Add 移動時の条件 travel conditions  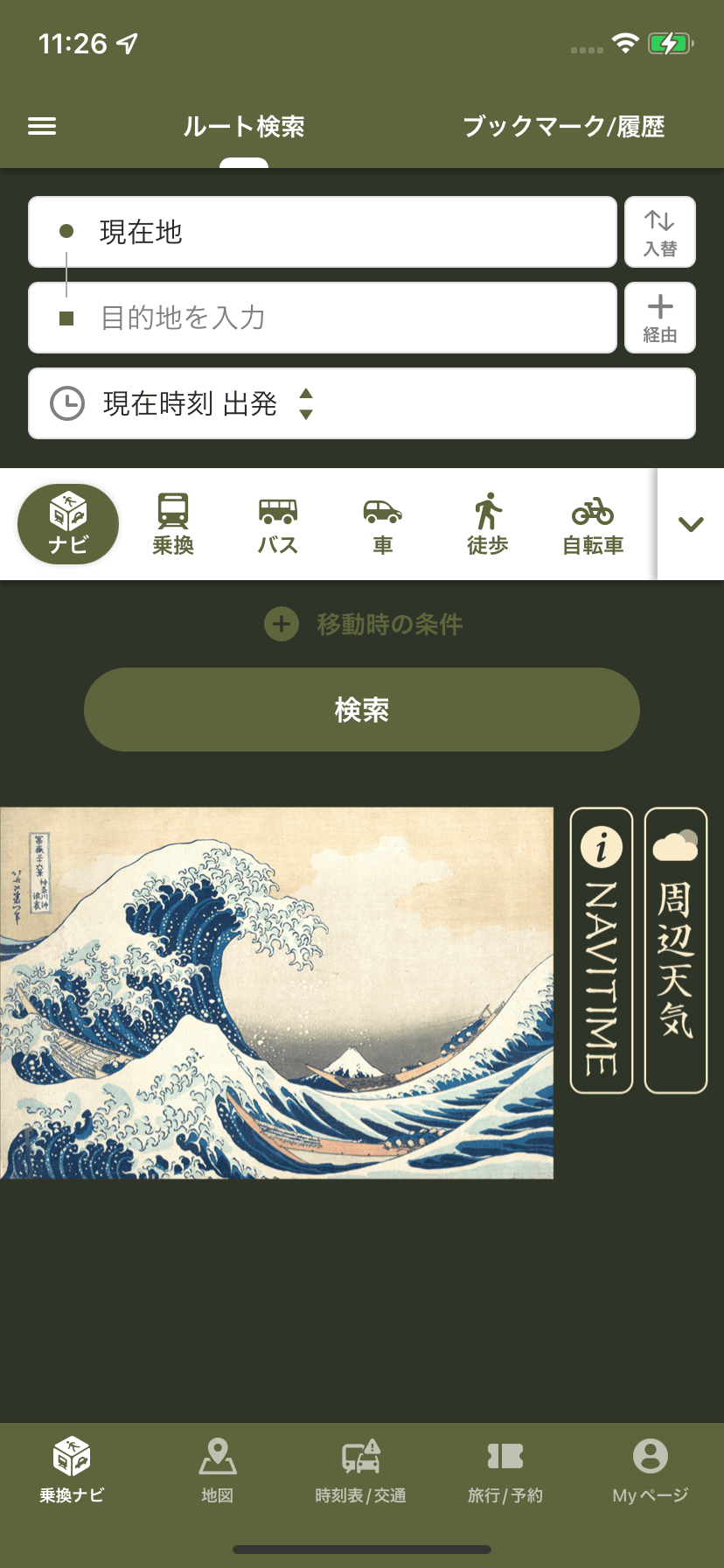pyautogui.click(x=363, y=625)
